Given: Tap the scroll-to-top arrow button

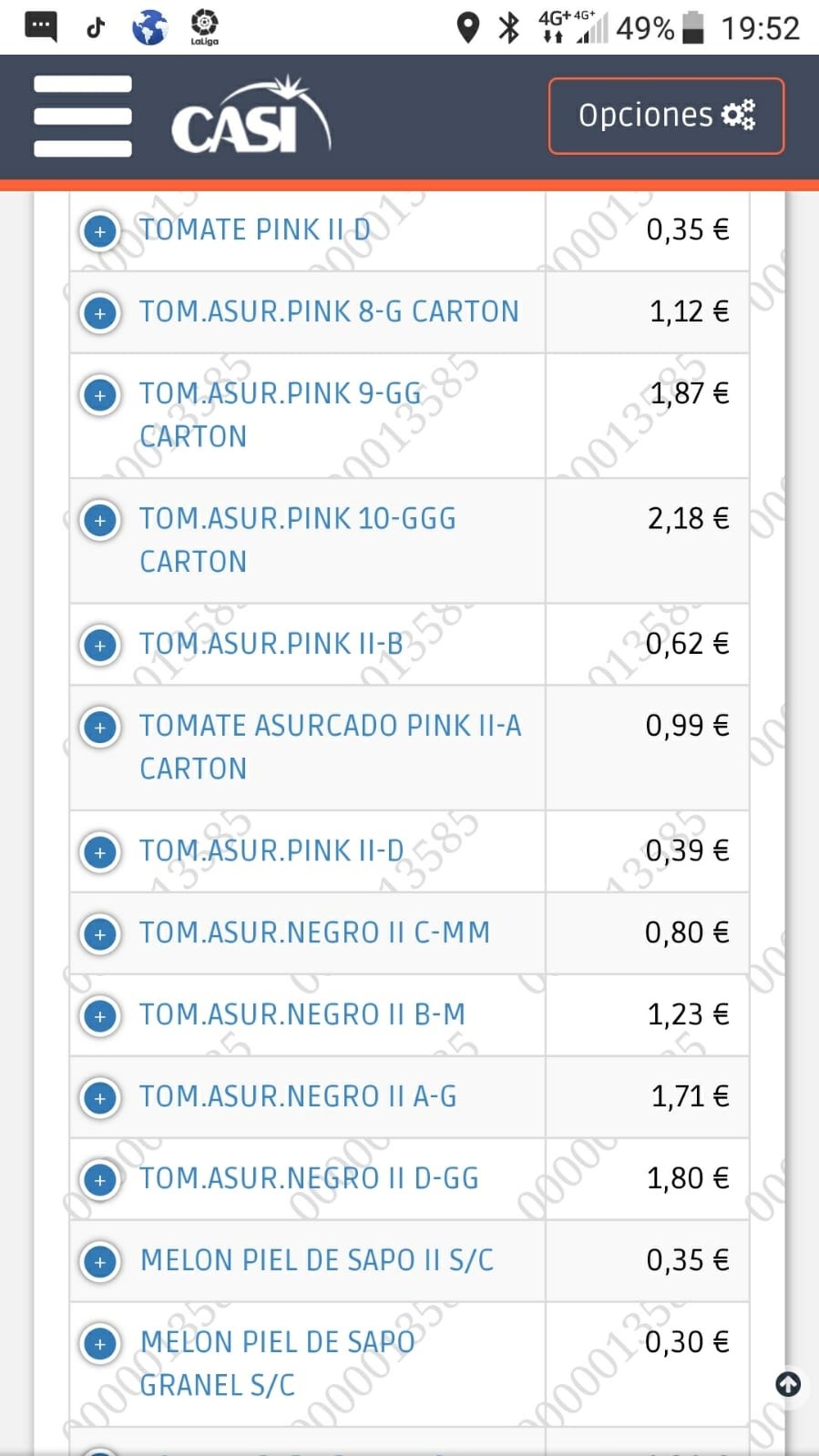Looking at the screenshot, I should click(788, 1384).
